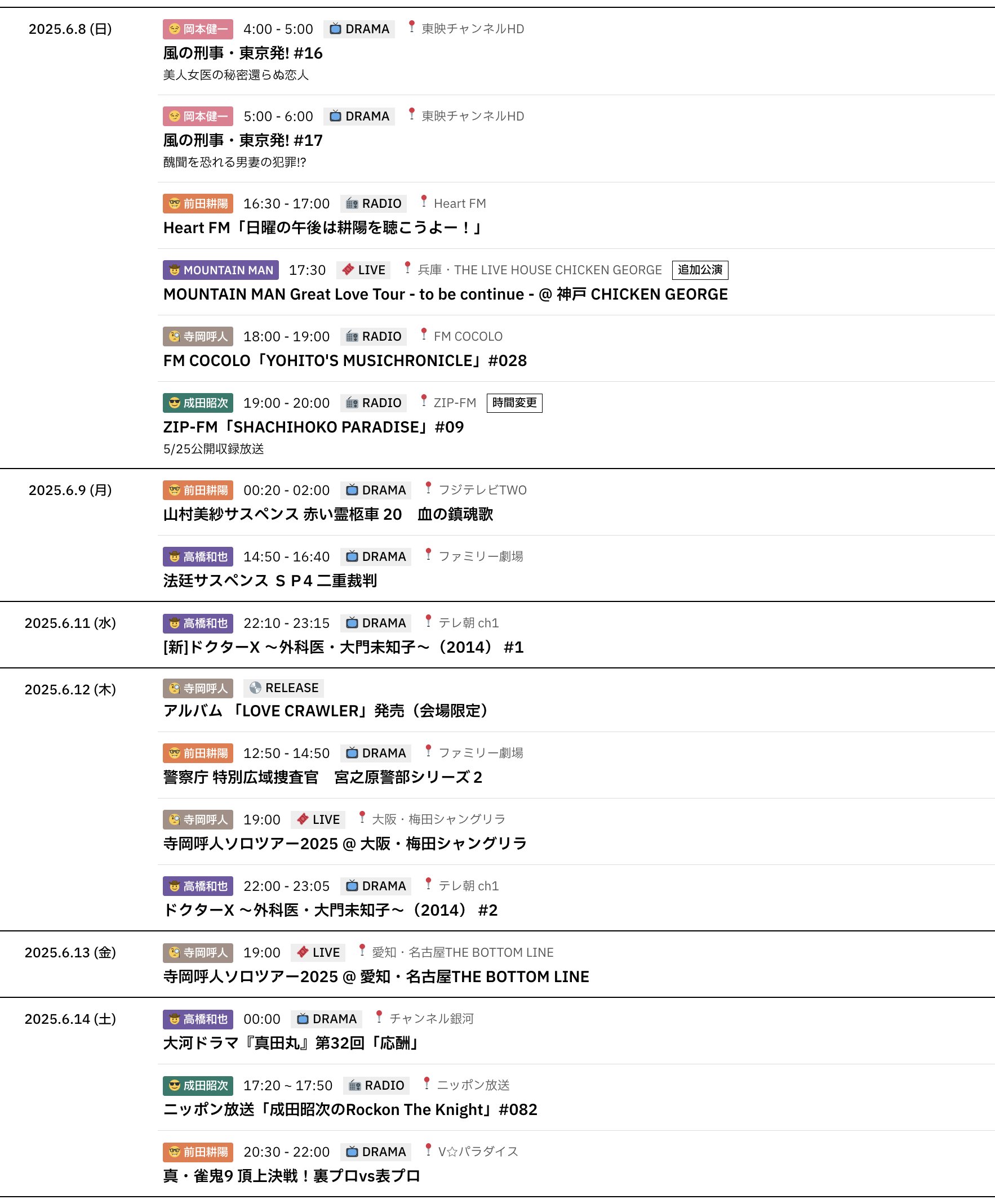Open ZIP-FM SHACHIHOKO PARADISE #09 entry

pos(313,427)
